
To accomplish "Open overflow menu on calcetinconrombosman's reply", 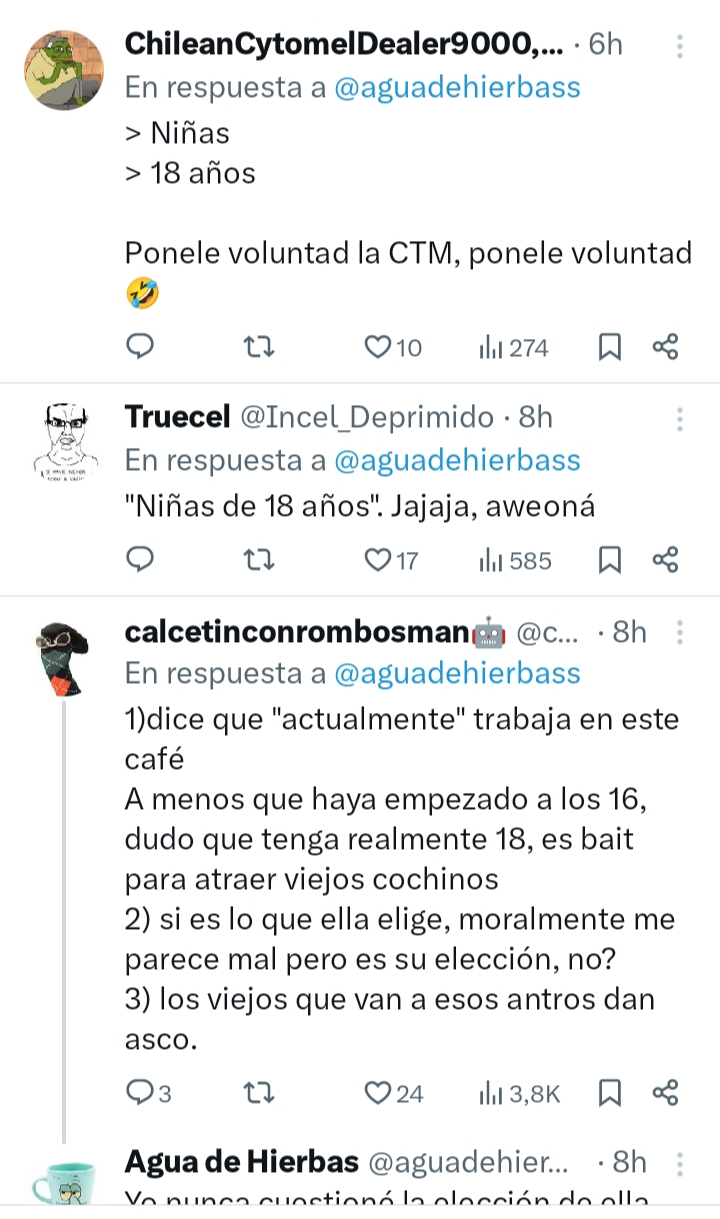I will tap(681, 633).
